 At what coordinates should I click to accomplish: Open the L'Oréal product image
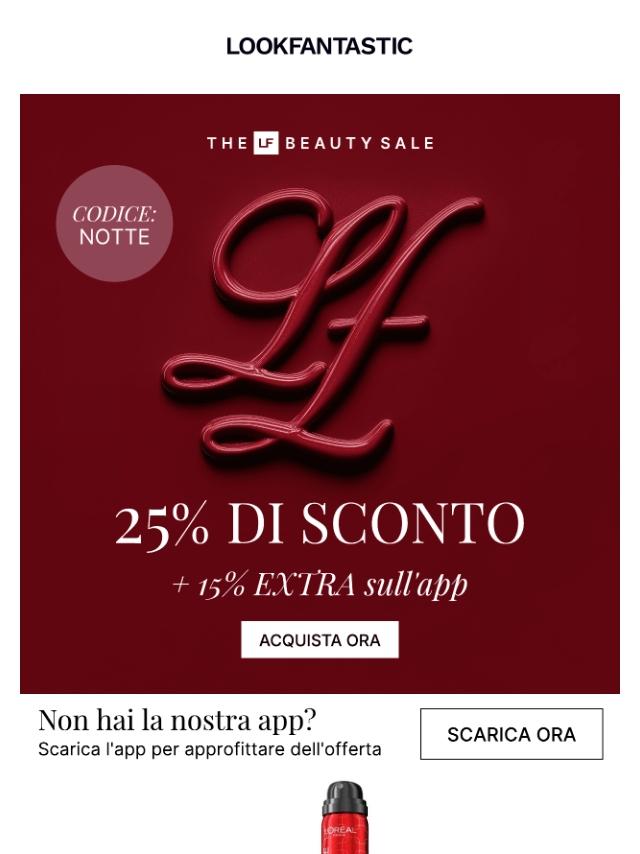pos(343,818)
